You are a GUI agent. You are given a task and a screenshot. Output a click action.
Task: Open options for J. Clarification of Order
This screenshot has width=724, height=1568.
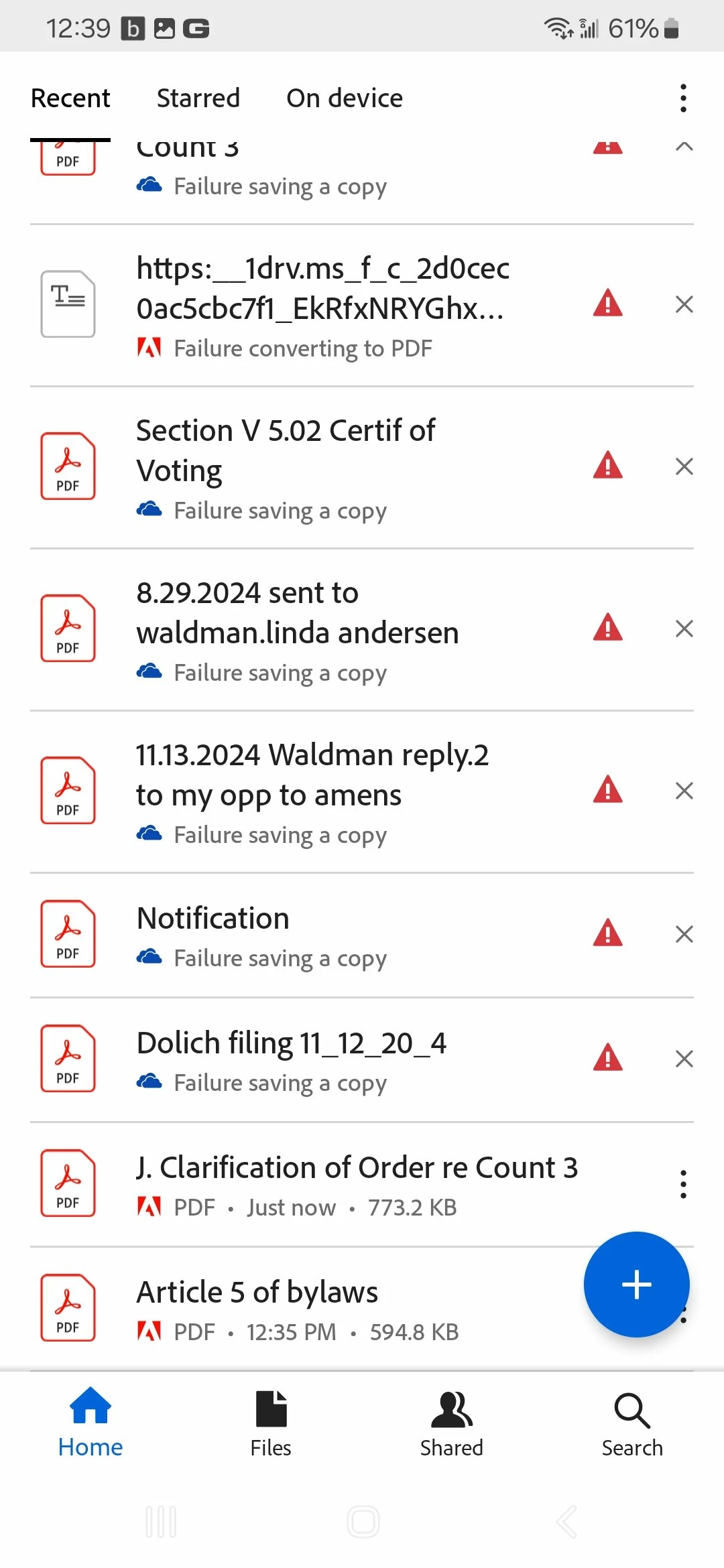click(683, 1184)
